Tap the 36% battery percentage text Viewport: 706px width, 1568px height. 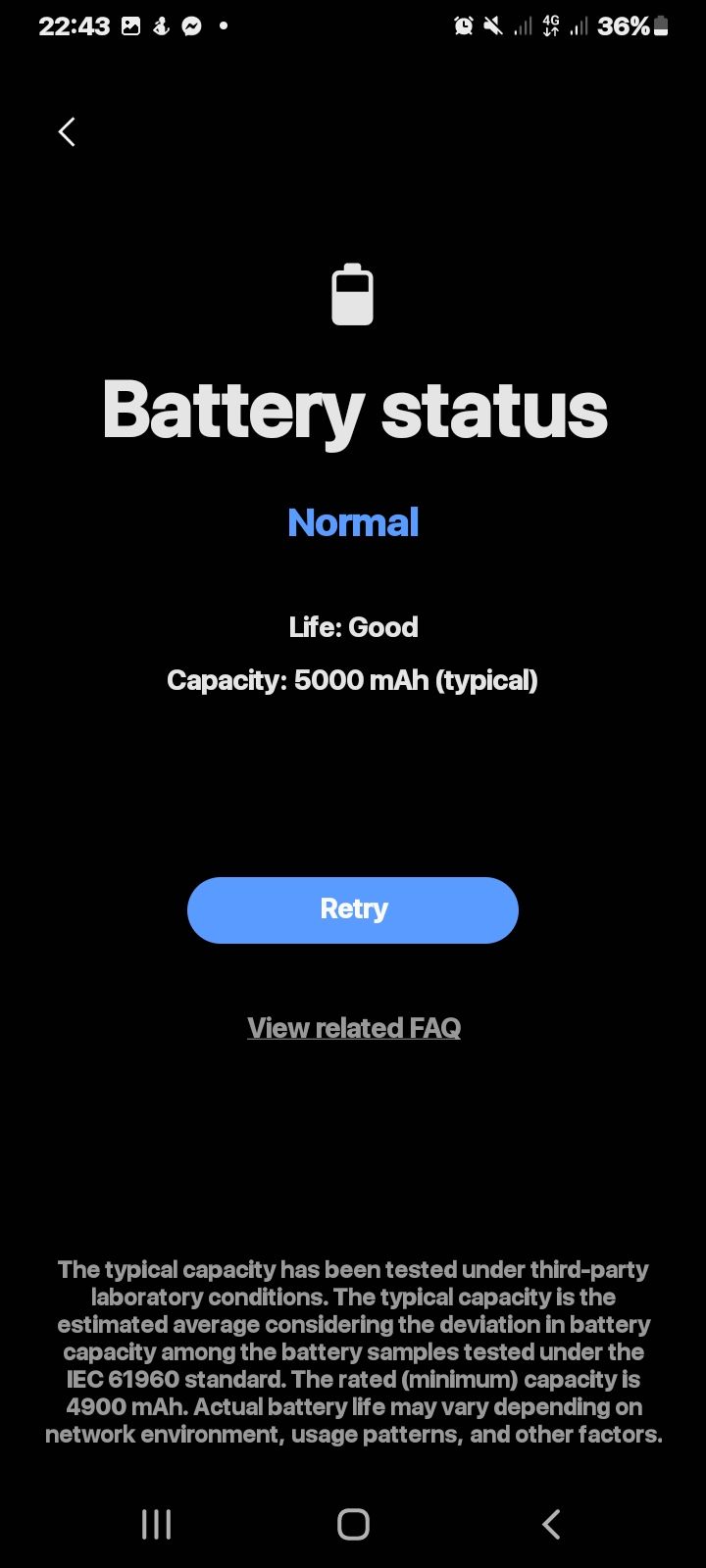(x=626, y=26)
